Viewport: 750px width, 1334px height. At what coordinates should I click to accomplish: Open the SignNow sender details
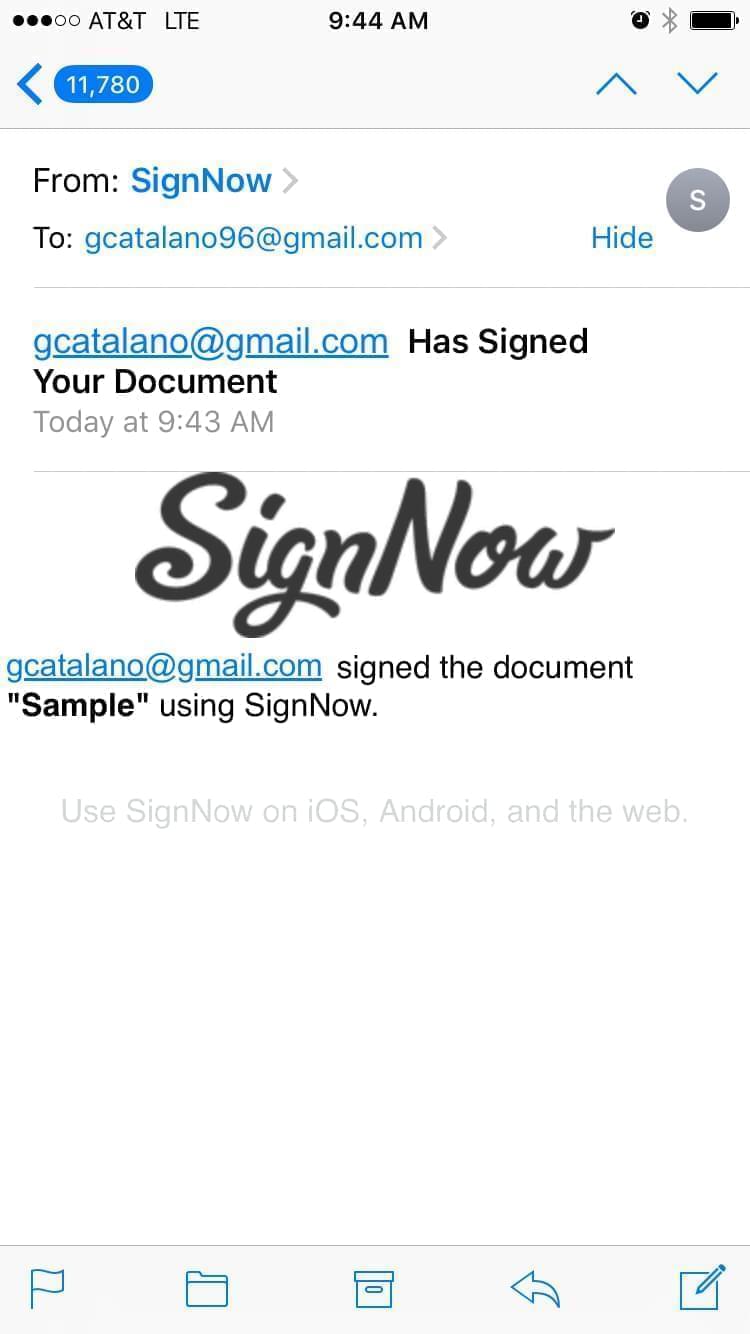[202, 181]
